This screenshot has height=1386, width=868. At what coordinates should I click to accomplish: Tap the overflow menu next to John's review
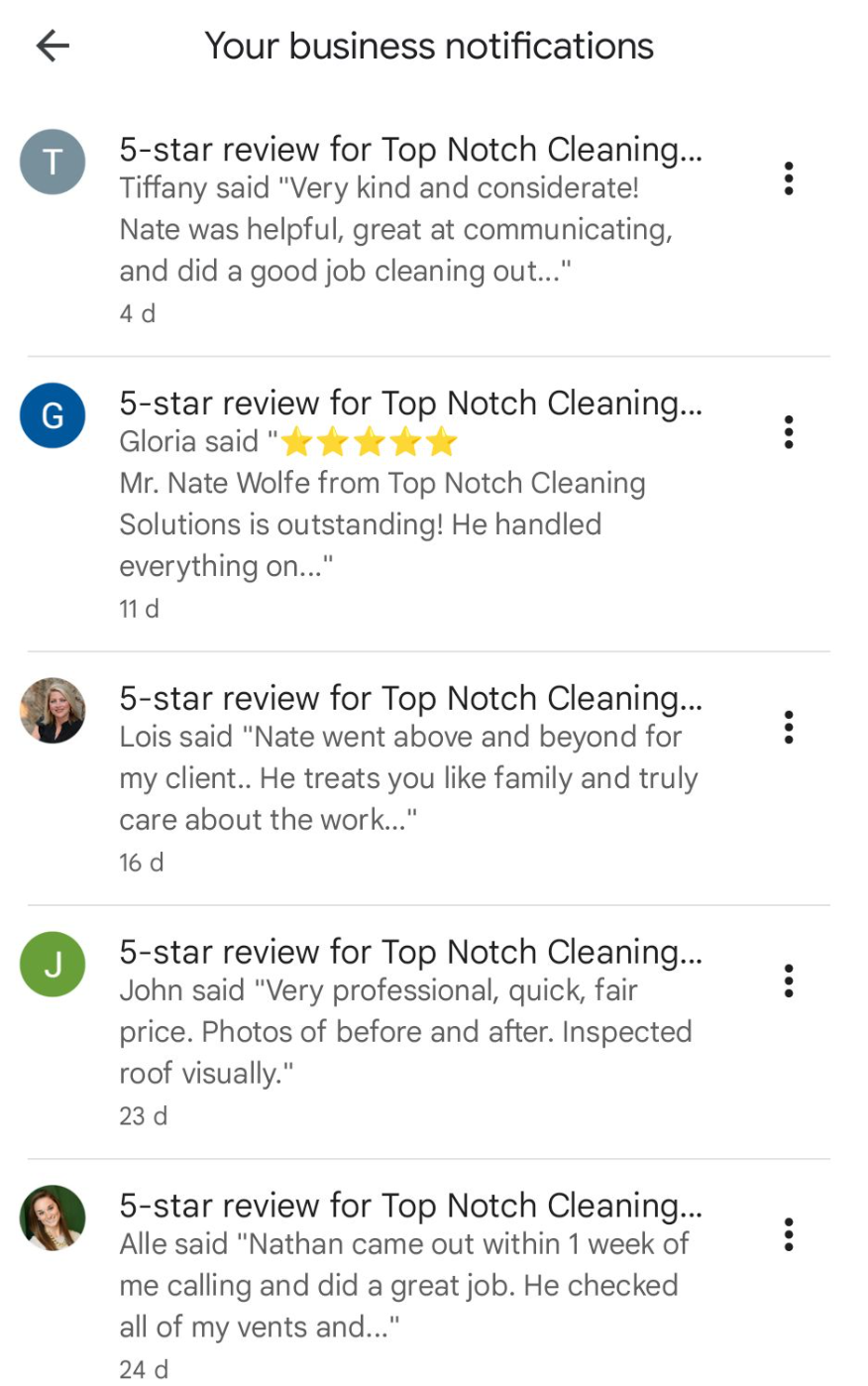click(789, 982)
